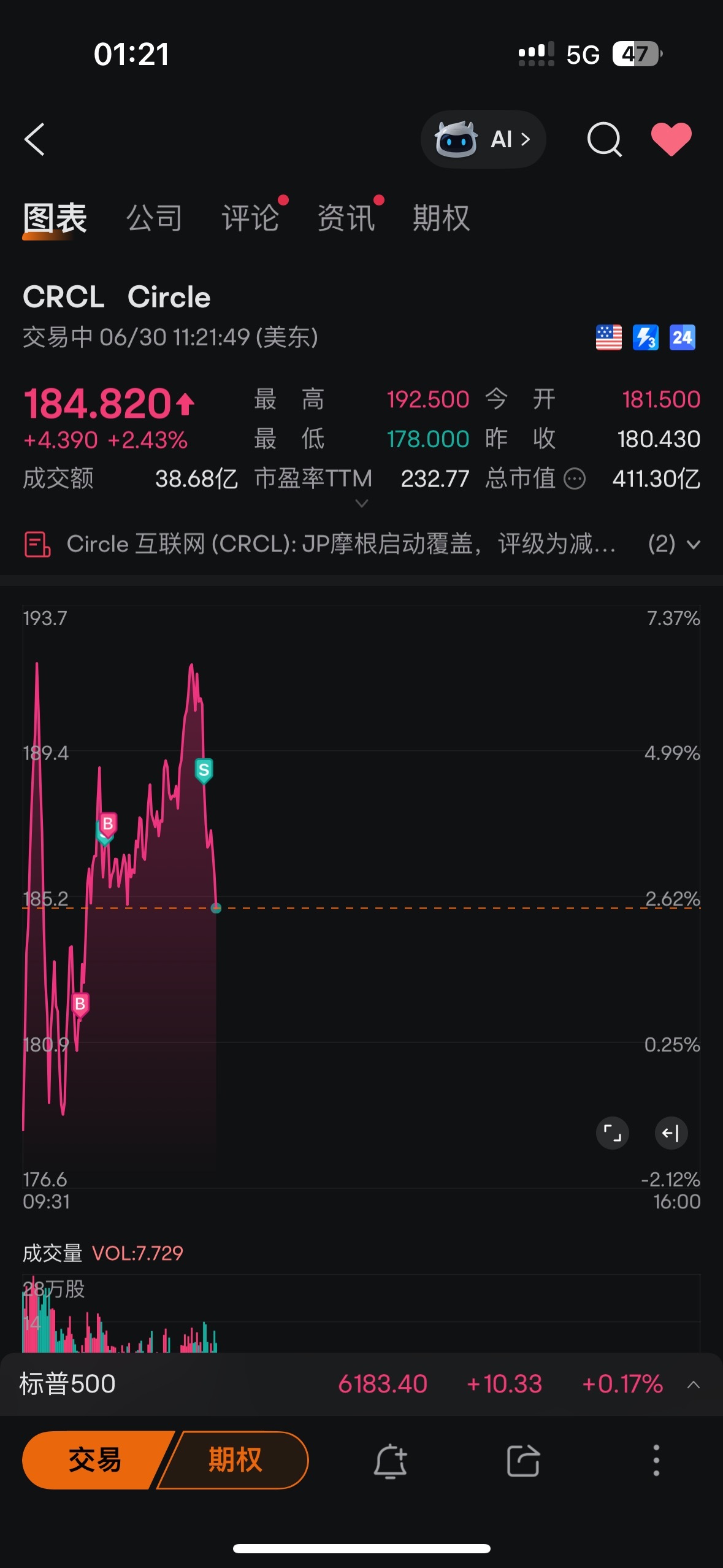
Task: Open the 期权 top tab
Action: pyautogui.click(x=441, y=218)
